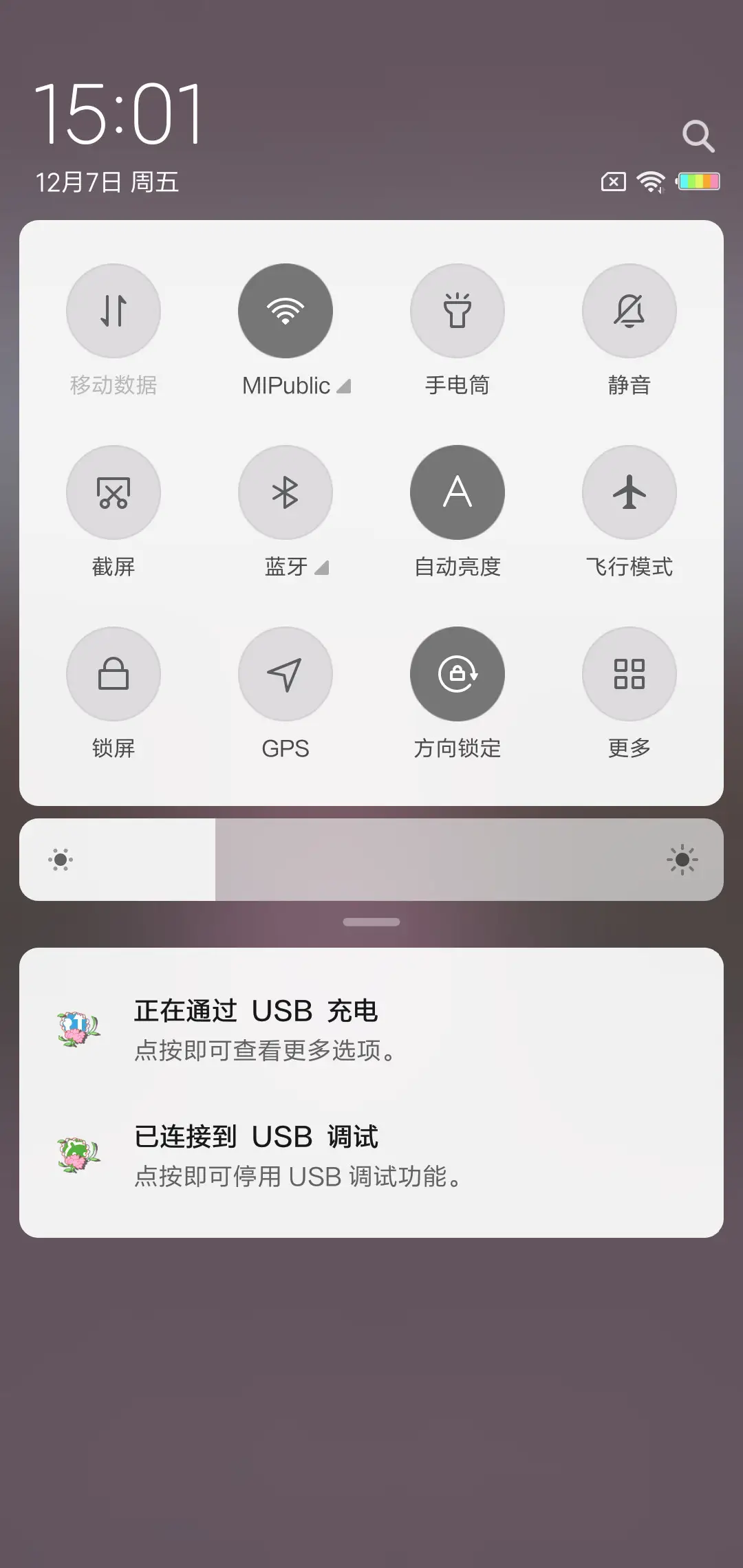This screenshot has width=743, height=1568.
Task: Open the 更多 (more) quick settings grid
Action: (x=629, y=674)
